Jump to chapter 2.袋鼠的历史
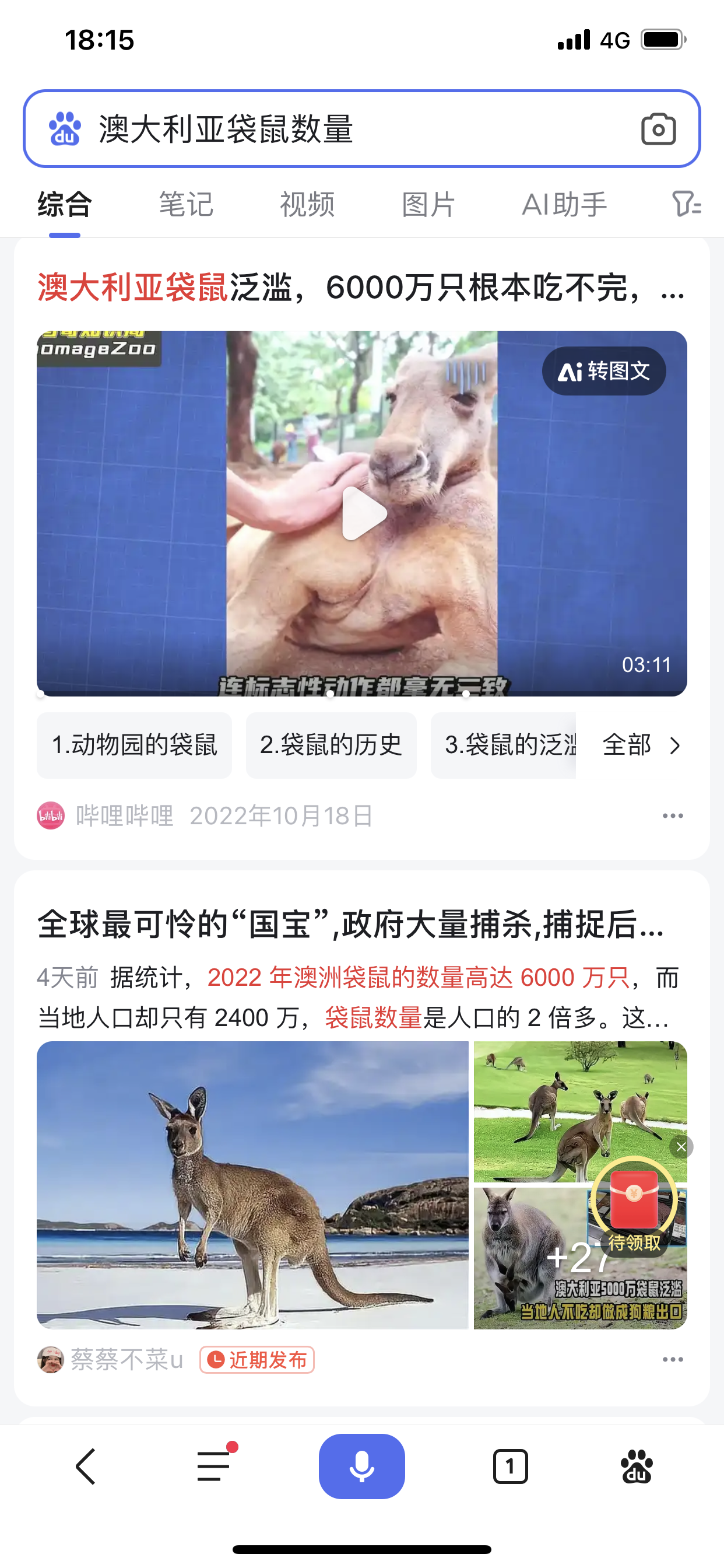This screenshot has width=724, height=1568. point(331,745)
